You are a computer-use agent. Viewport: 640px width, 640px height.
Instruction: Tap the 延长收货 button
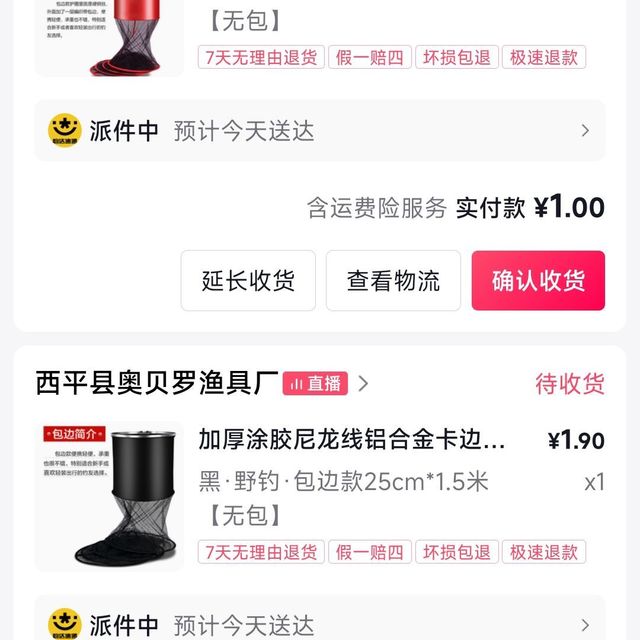tap(248, 281)
